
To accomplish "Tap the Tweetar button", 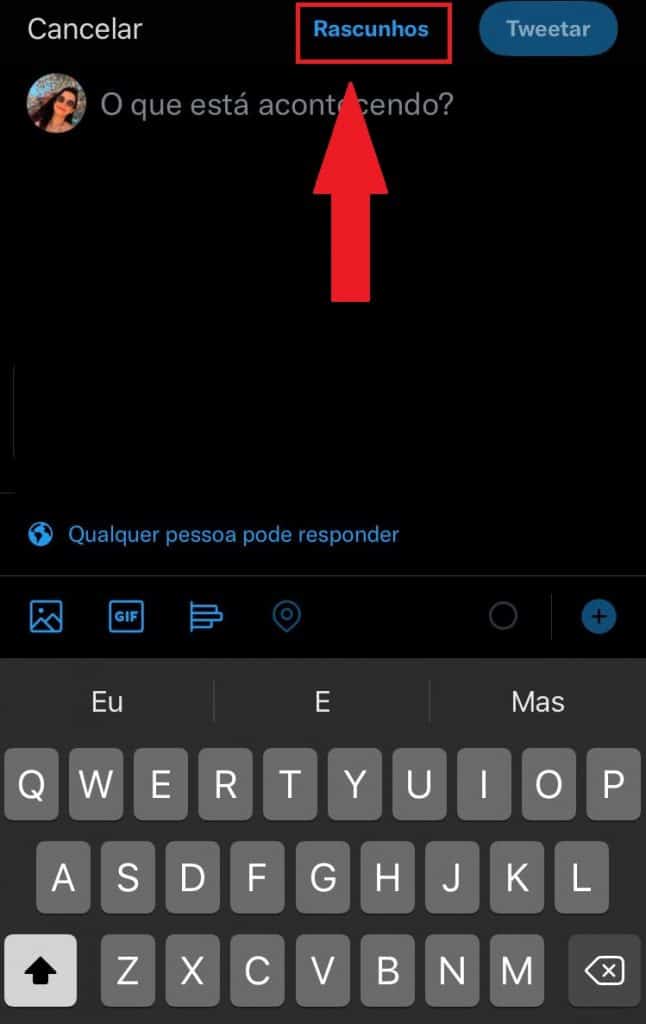I will (x=548, y=30).
